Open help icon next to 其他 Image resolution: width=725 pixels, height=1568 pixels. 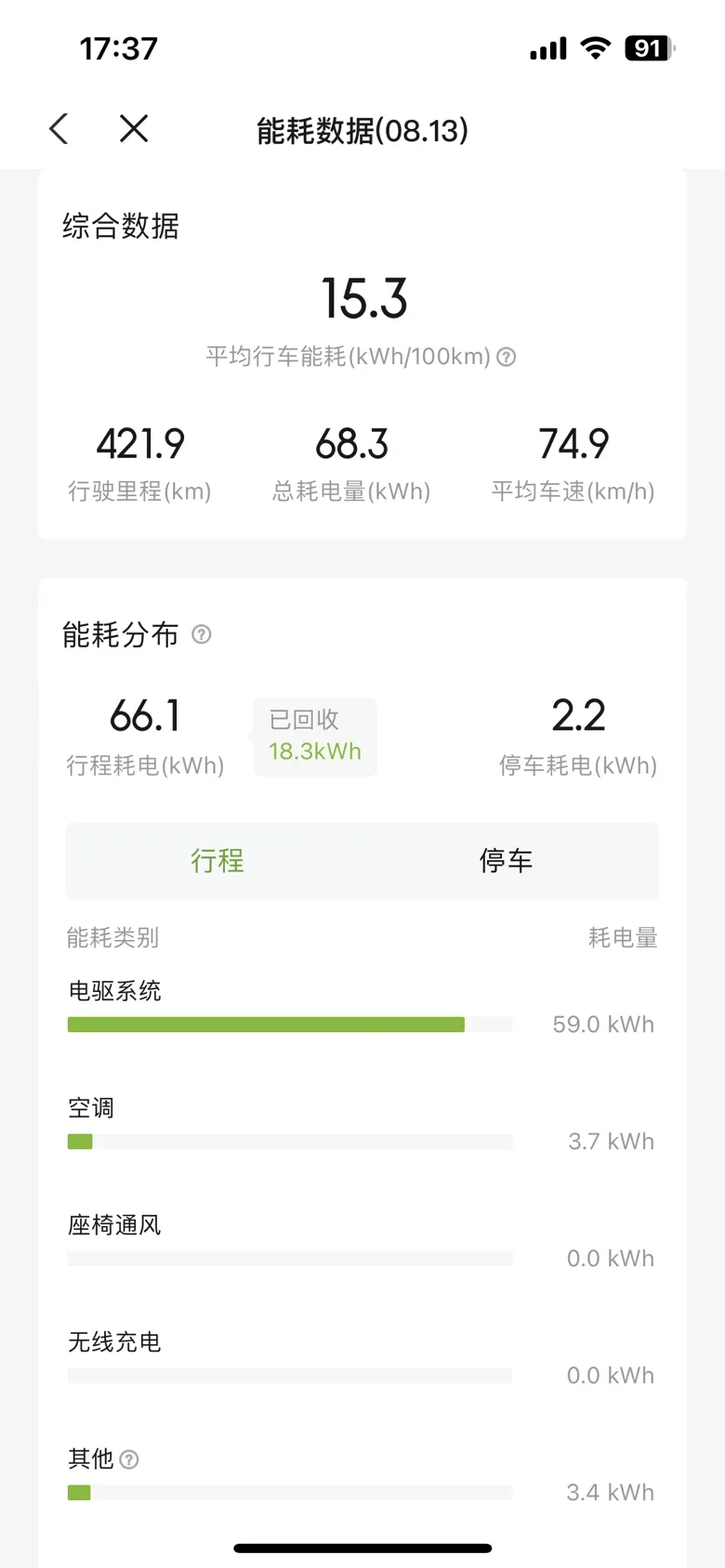tap(130, 1459)
